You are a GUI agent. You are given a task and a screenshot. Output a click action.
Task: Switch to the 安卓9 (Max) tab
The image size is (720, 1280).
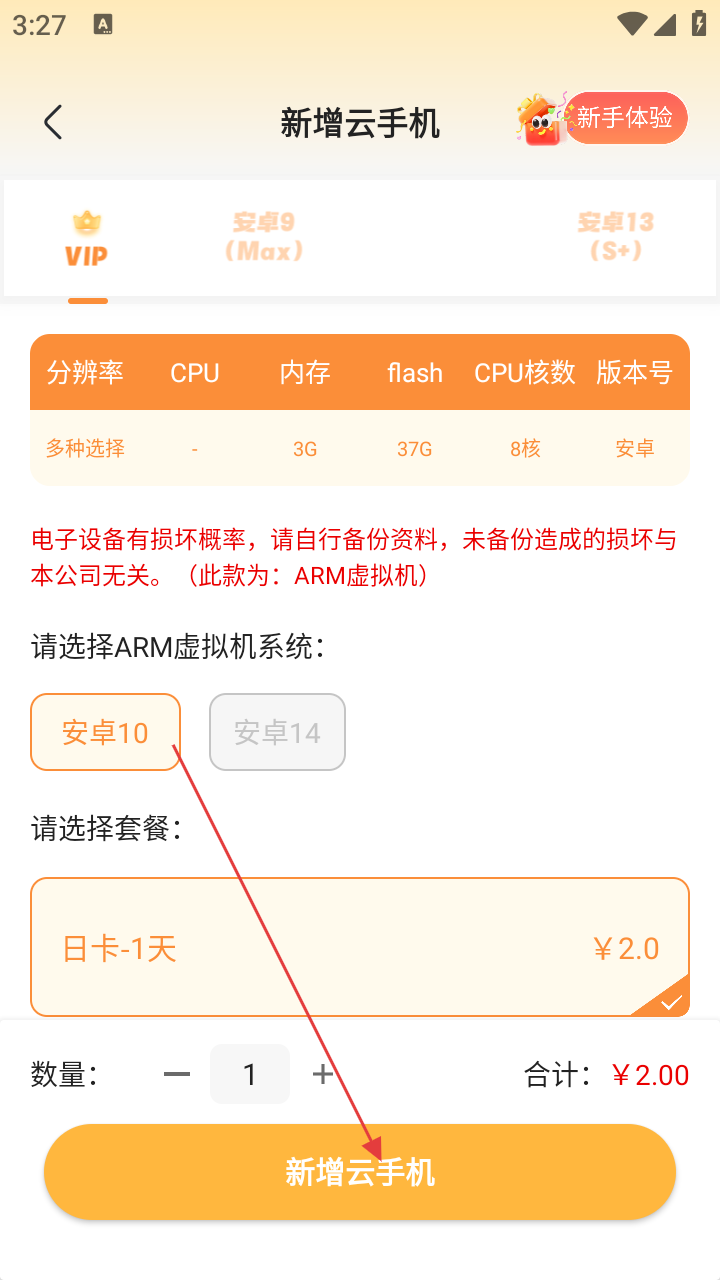click(264, 236)
